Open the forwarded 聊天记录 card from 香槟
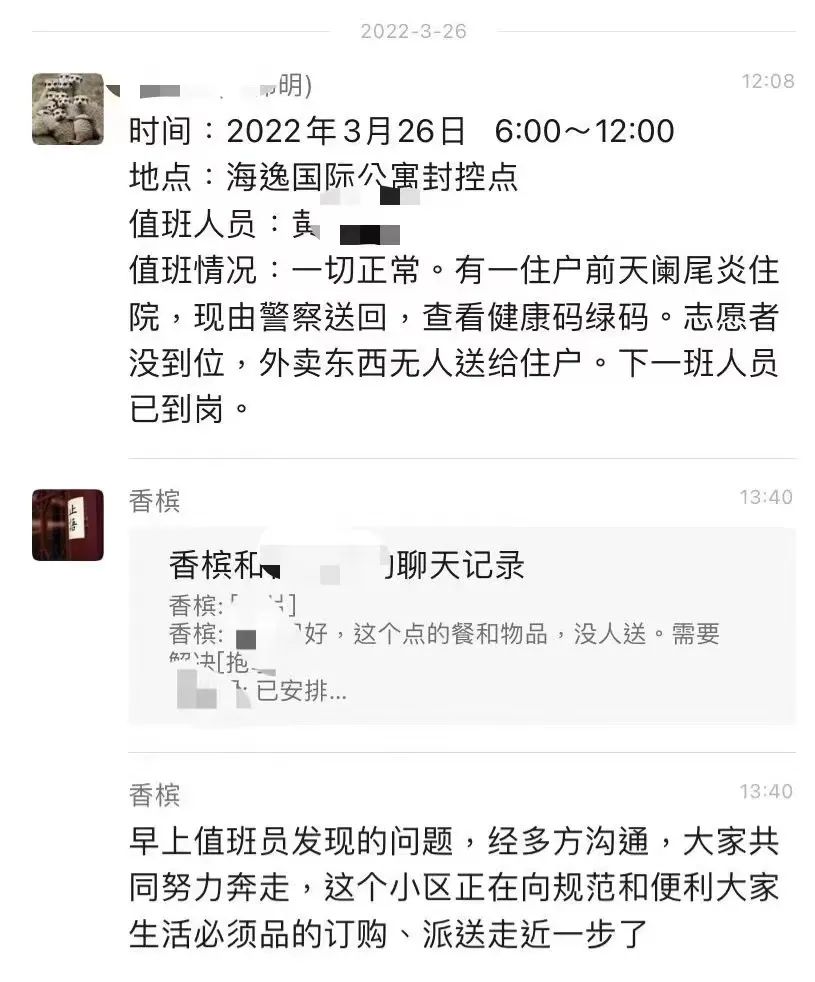 (461, 625)
